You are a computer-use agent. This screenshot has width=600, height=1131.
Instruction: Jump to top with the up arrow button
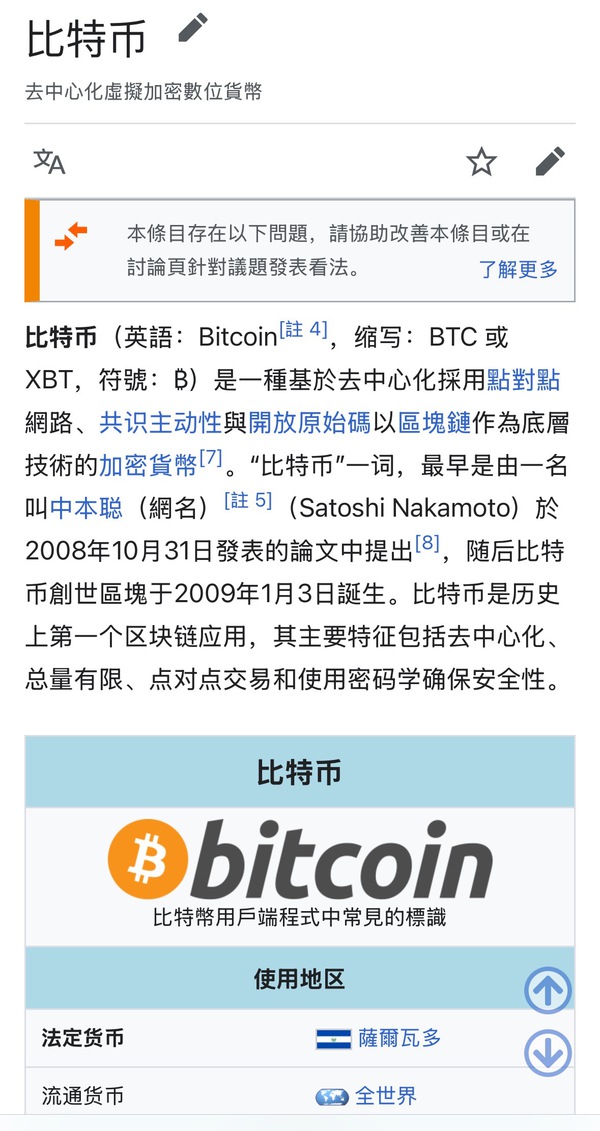pyautogui.click(x=548, y=990)
